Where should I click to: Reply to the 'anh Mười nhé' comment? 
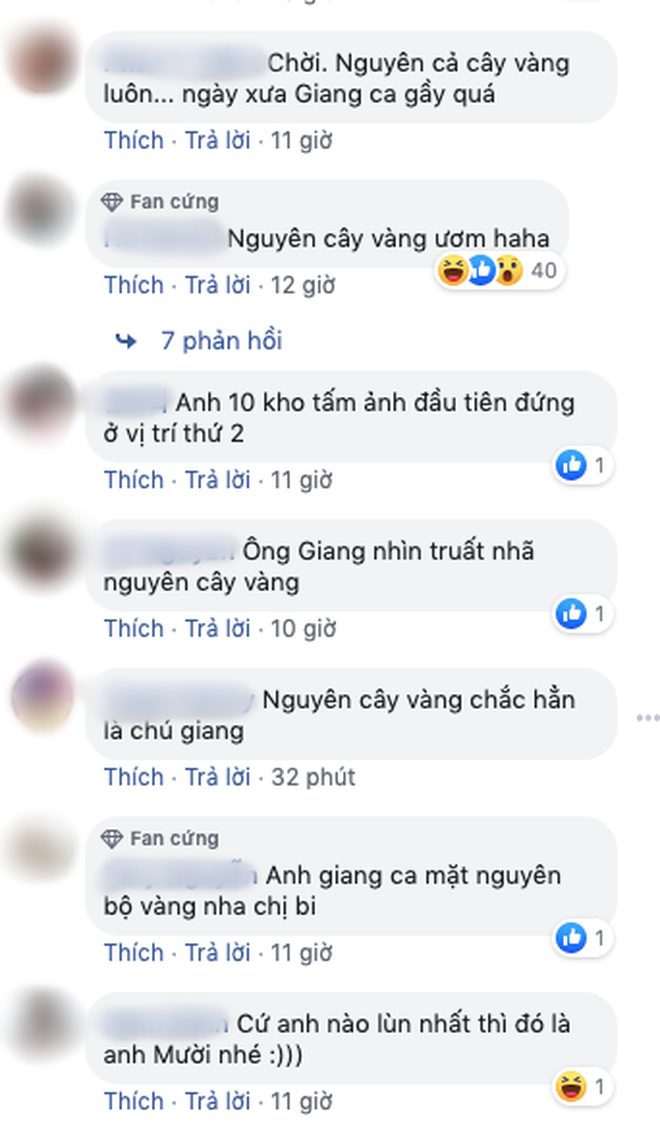click(218, 1101)
